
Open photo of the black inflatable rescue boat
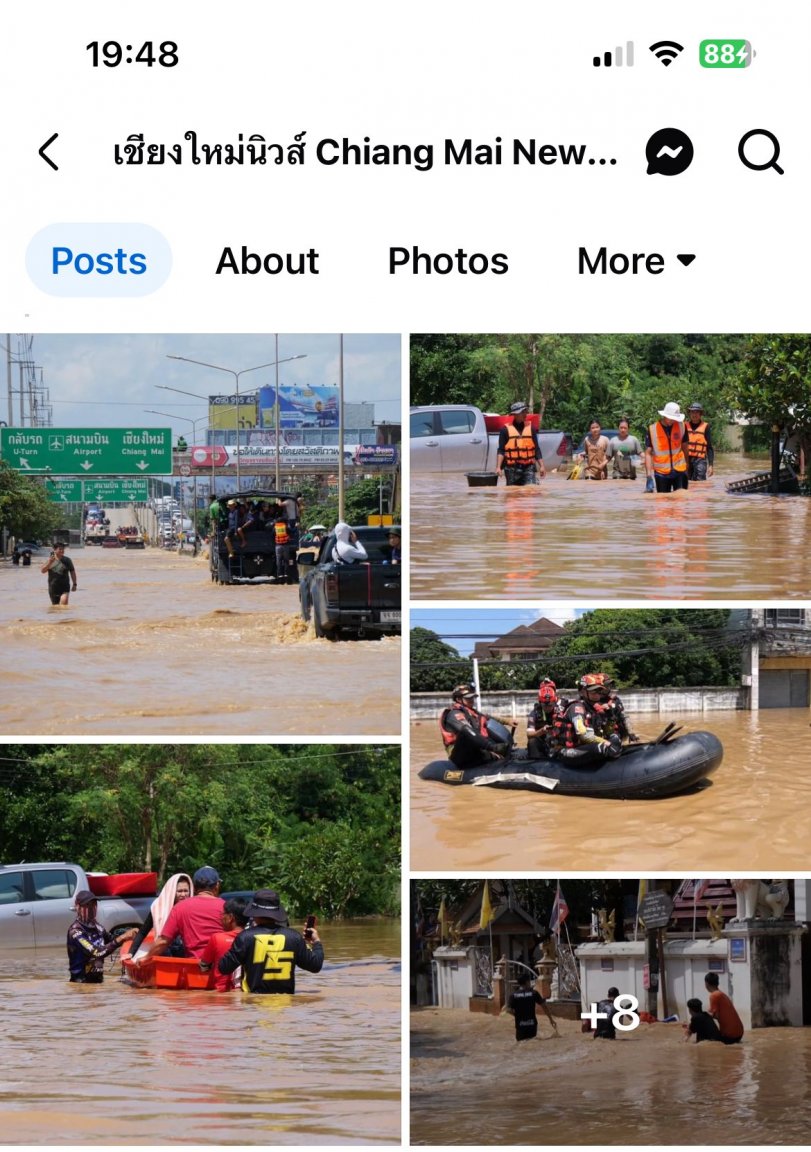click(x=610, y=739)
